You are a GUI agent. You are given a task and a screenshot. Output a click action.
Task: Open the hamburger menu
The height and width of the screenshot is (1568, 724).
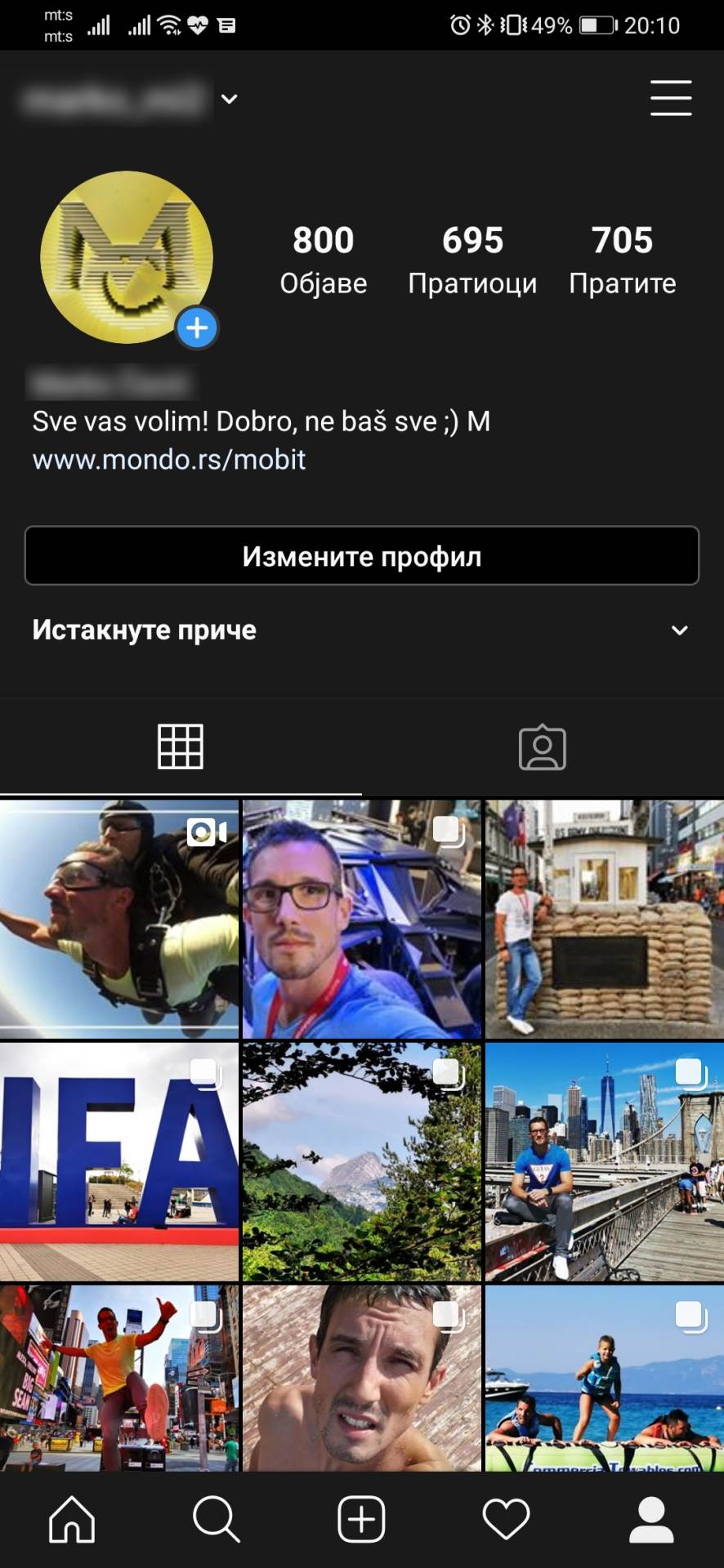(670, 98)
